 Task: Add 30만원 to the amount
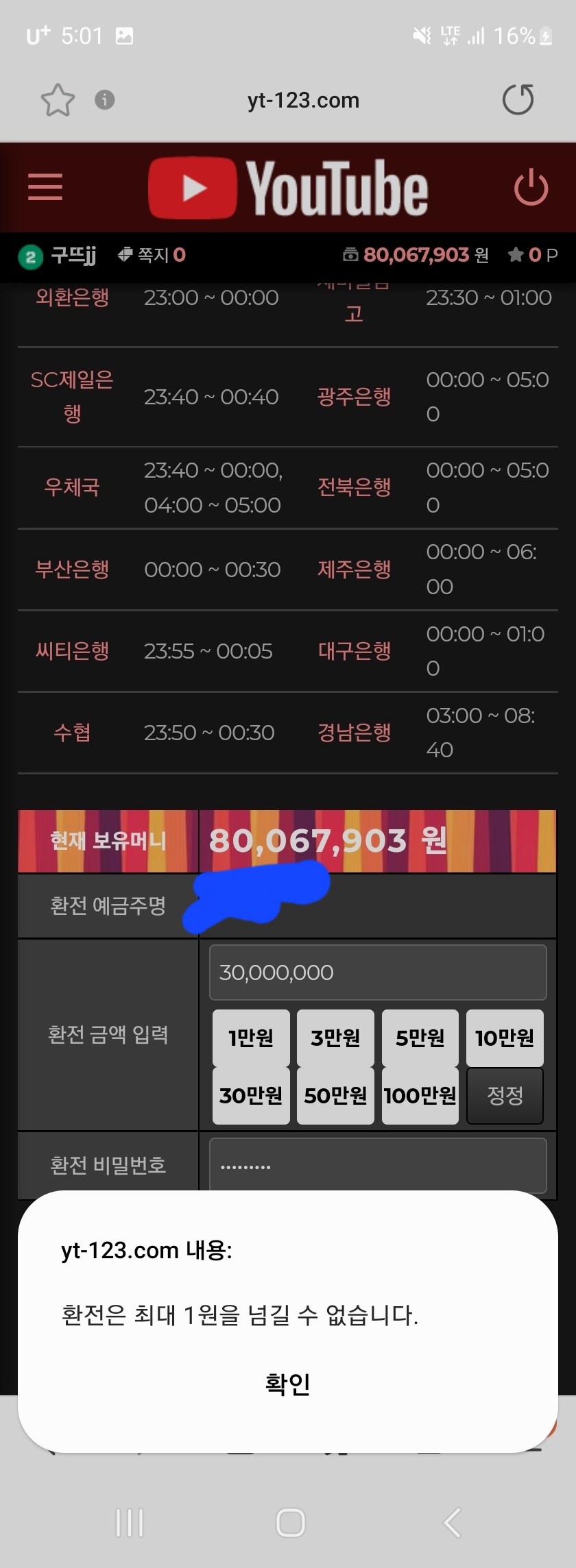coord(251,1095)
